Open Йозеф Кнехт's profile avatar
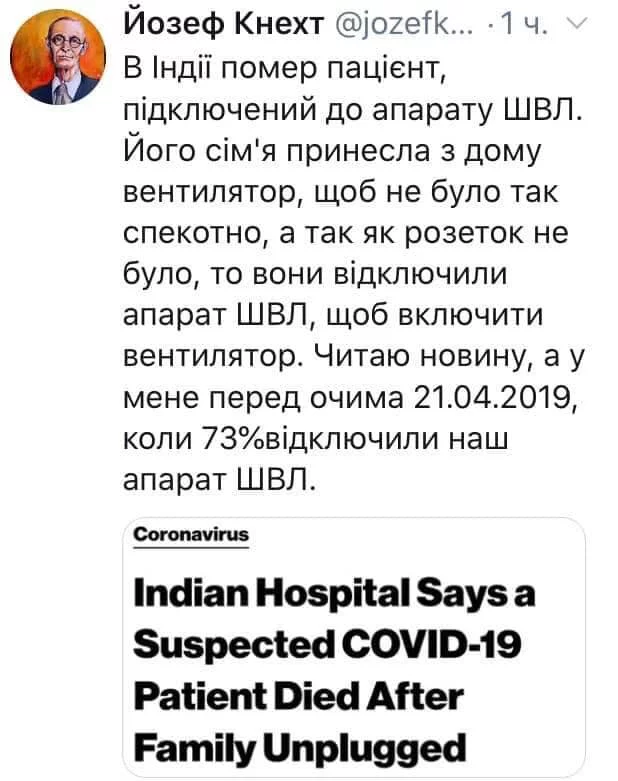 [x=59, y=59]
